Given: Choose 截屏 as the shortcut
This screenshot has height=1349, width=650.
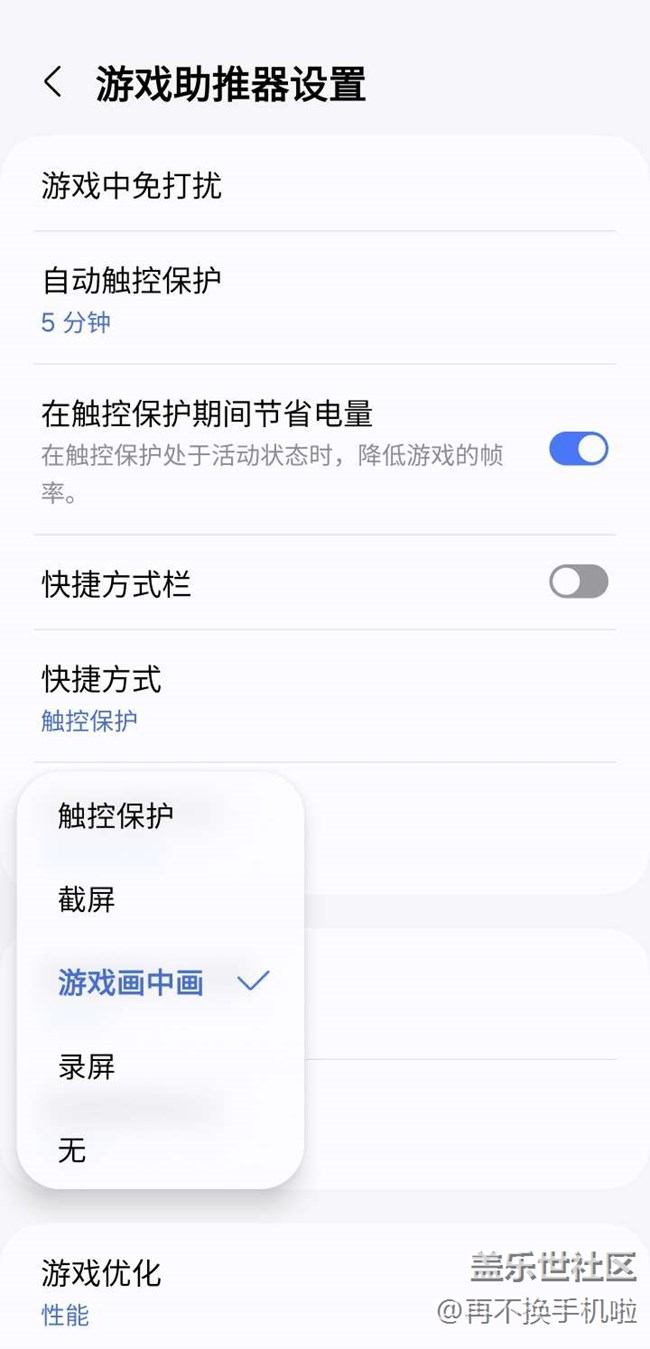Looking at the screenshot, I should (160, 900).
